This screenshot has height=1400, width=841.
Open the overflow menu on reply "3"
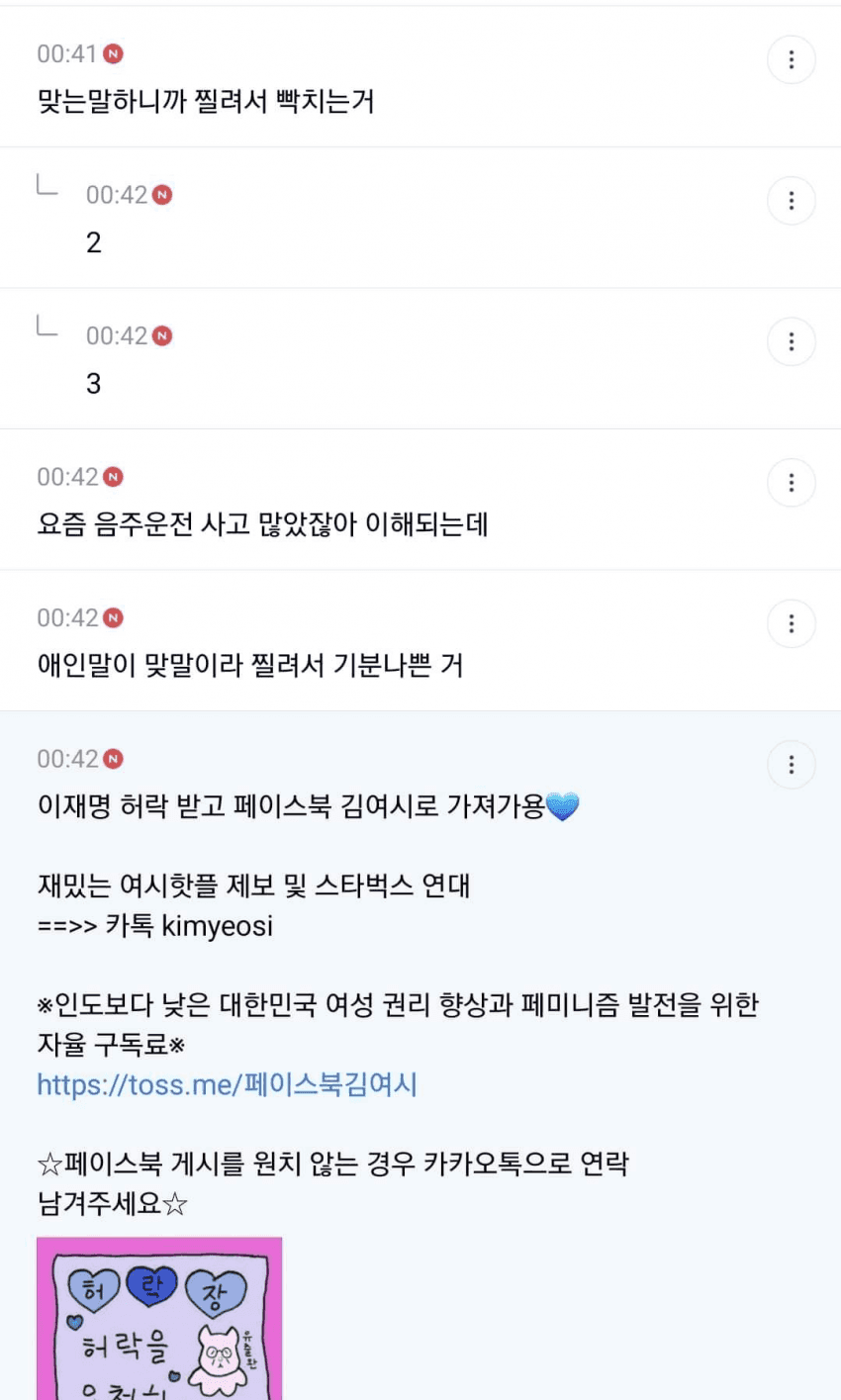click(791, 342)
